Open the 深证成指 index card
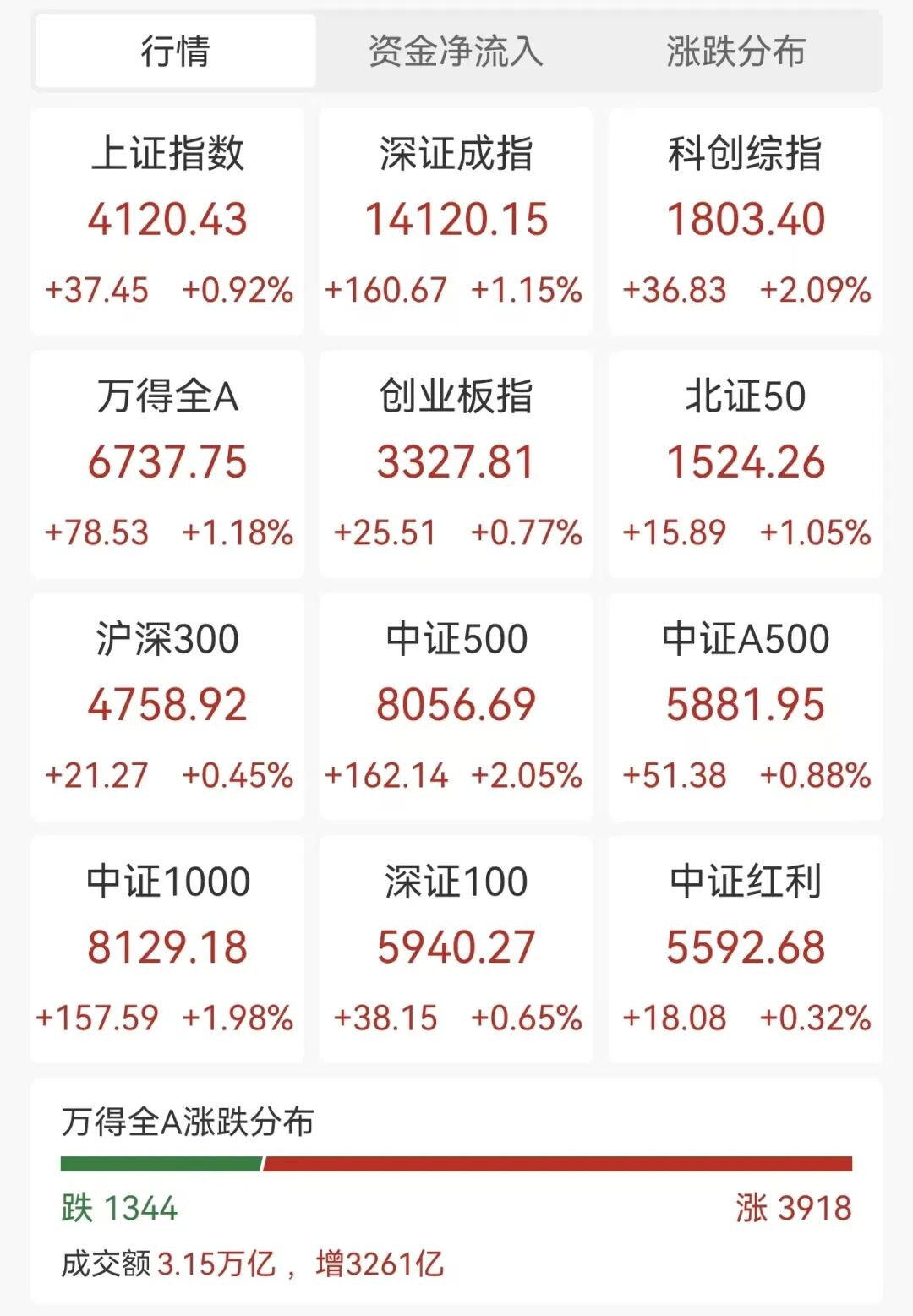The width and height of the screenshot is (913, 1316). click(456, 221)
